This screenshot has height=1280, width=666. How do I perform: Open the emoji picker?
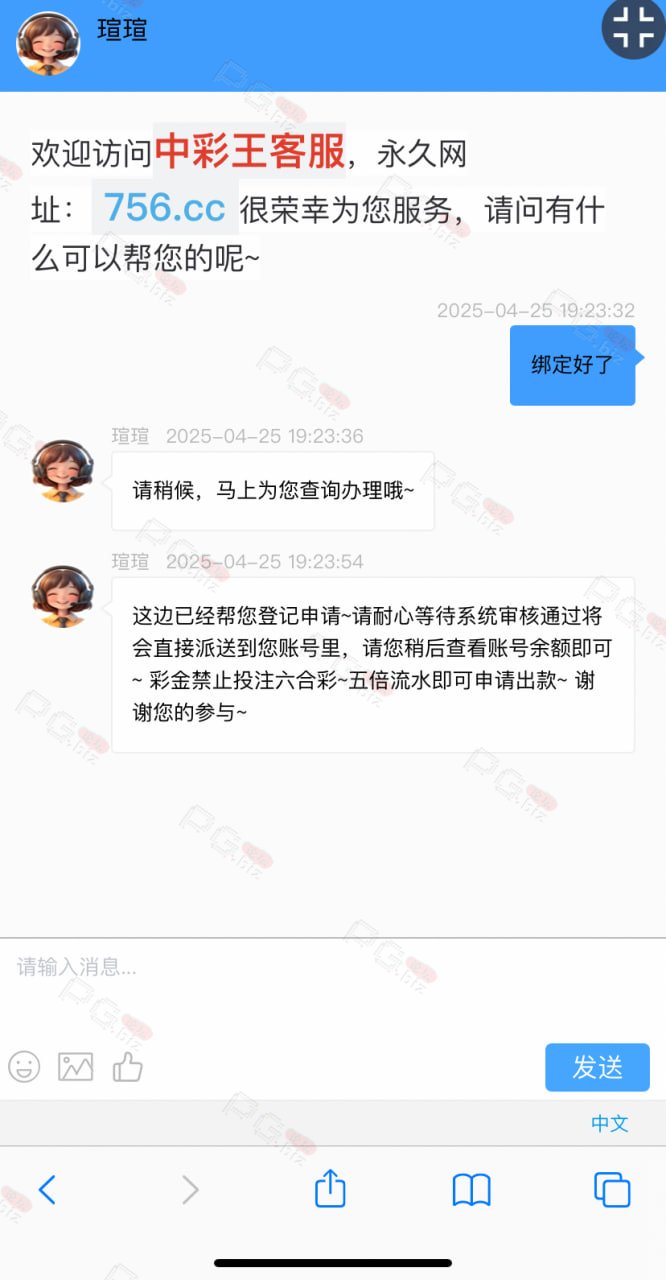[x=24, y=1067]
